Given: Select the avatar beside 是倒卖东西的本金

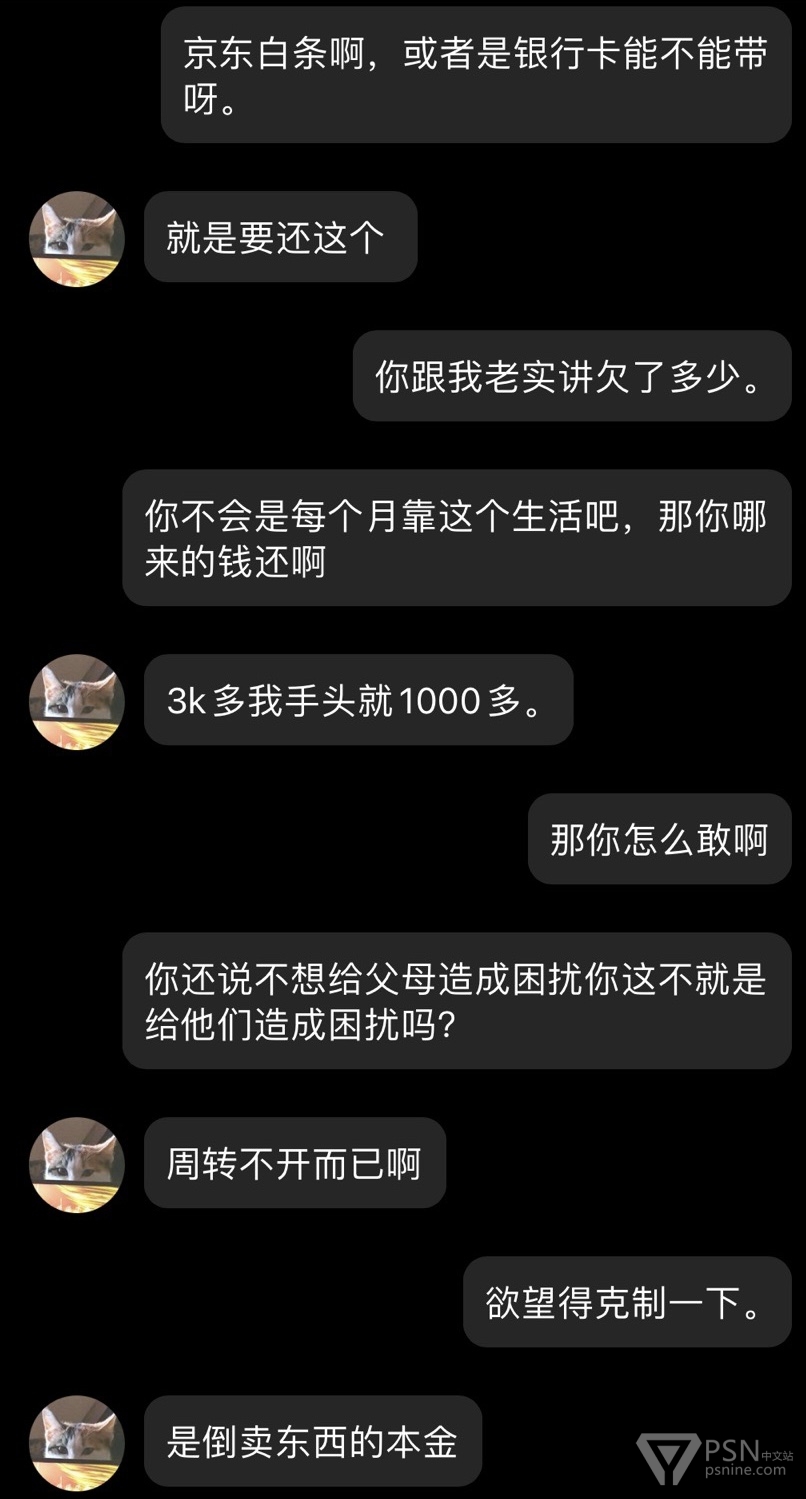Looking at the screenshot, I should point(77,1443).
